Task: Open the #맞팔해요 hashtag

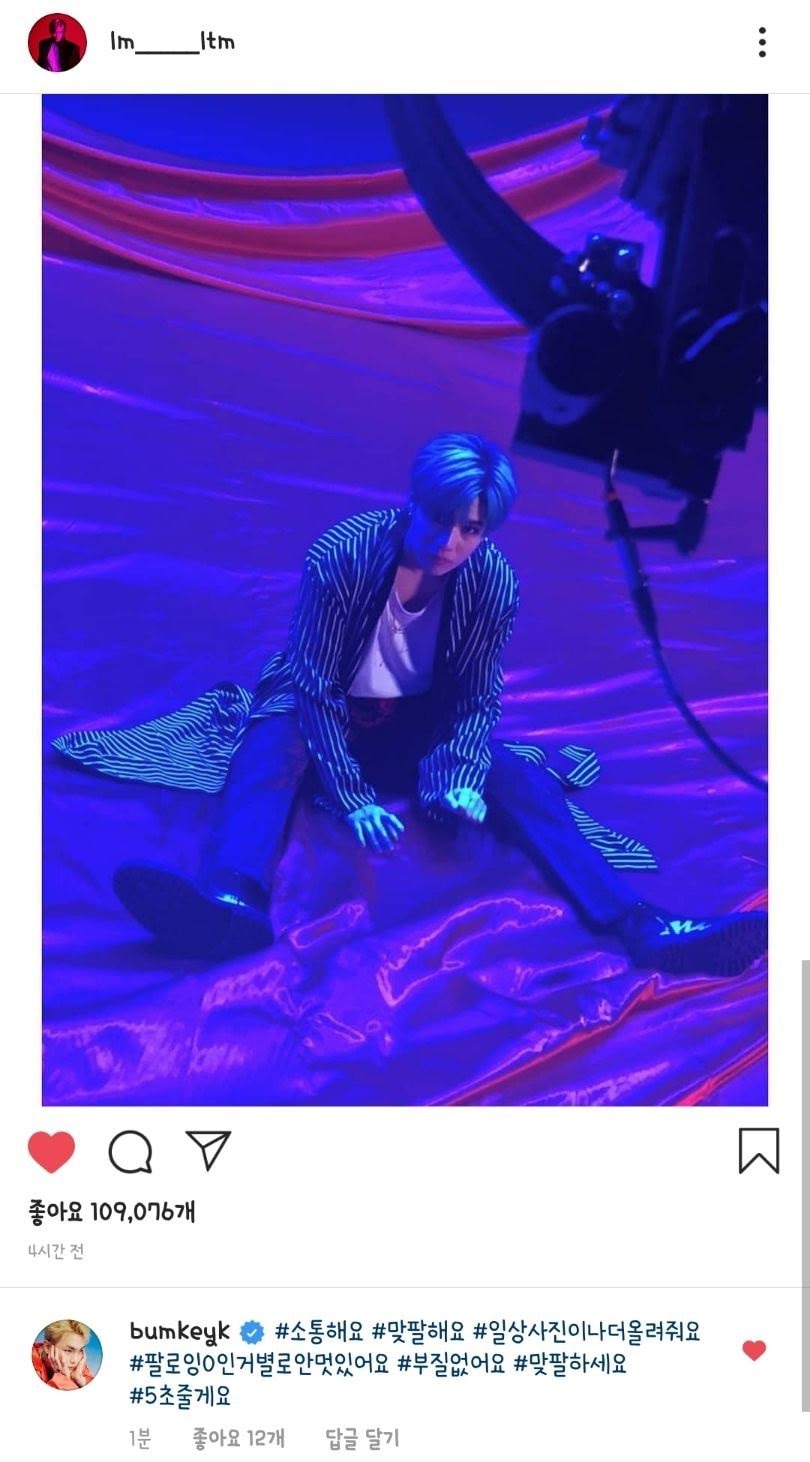Action: pos(418,1332)
